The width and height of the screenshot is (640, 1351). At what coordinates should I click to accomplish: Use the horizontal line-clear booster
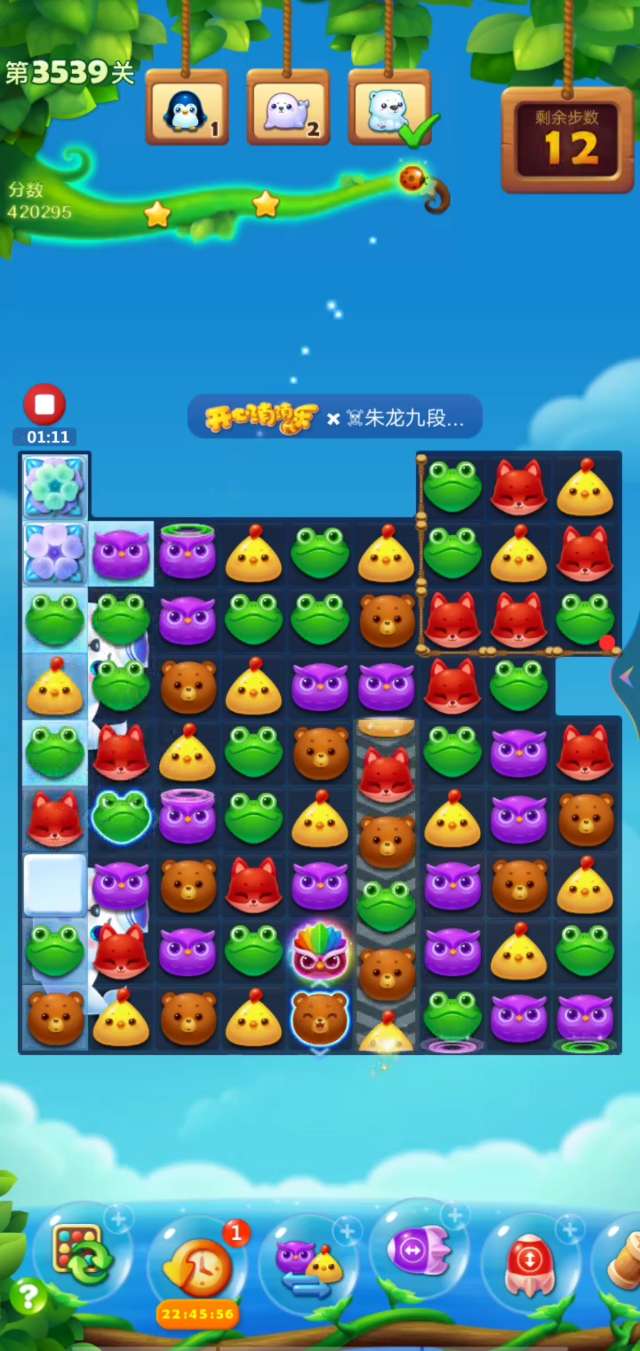[418, 1250]
